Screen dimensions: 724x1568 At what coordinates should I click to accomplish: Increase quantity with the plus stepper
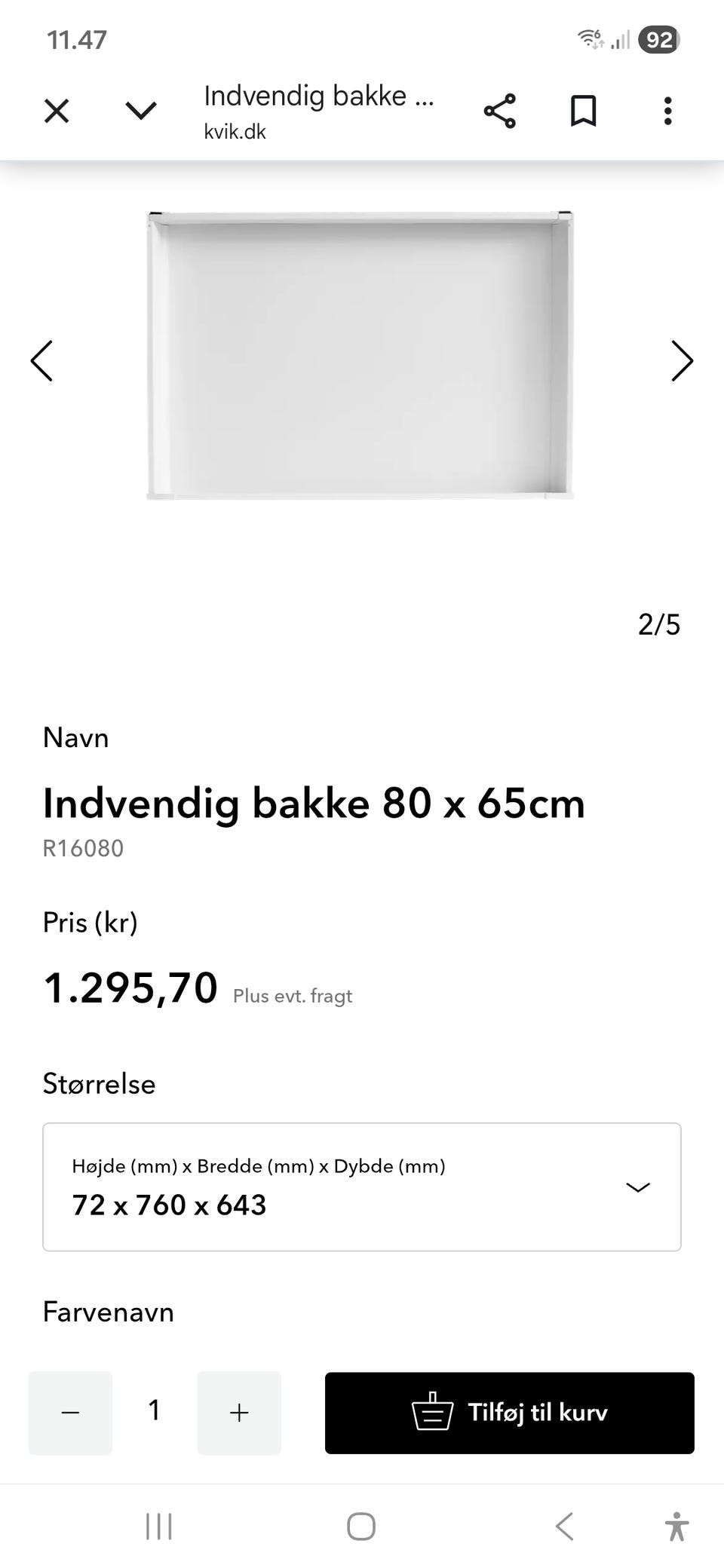pyautogui.click(x=238, y=1412)
